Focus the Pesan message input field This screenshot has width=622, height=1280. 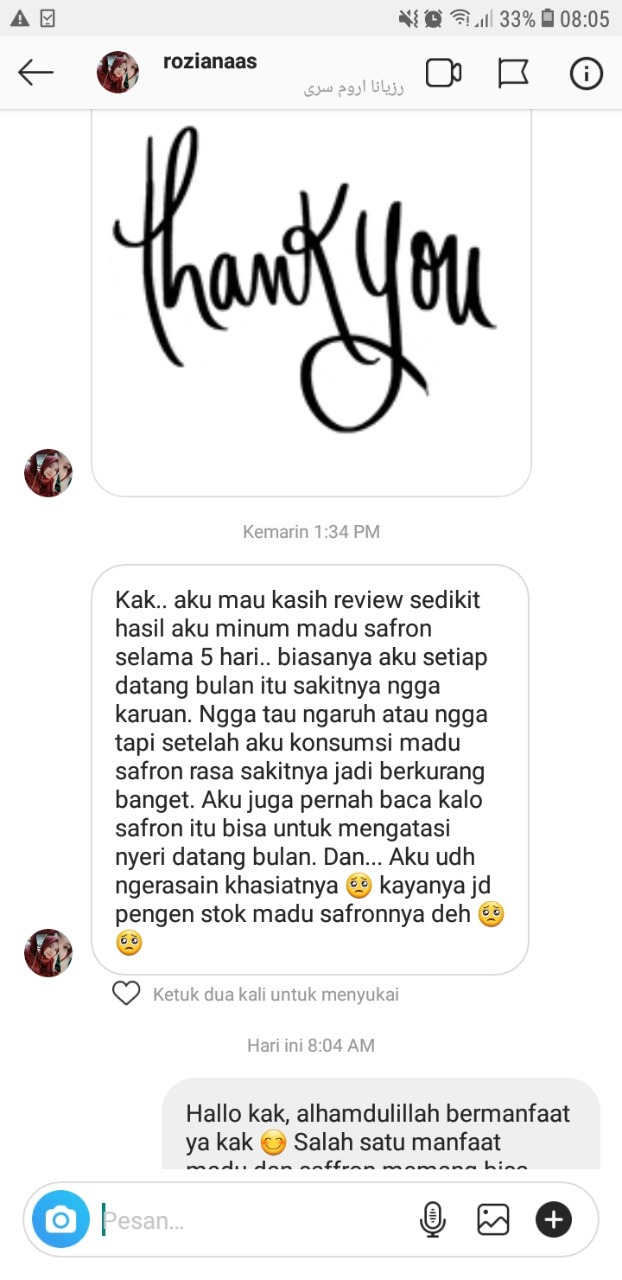pos(250,1220)
